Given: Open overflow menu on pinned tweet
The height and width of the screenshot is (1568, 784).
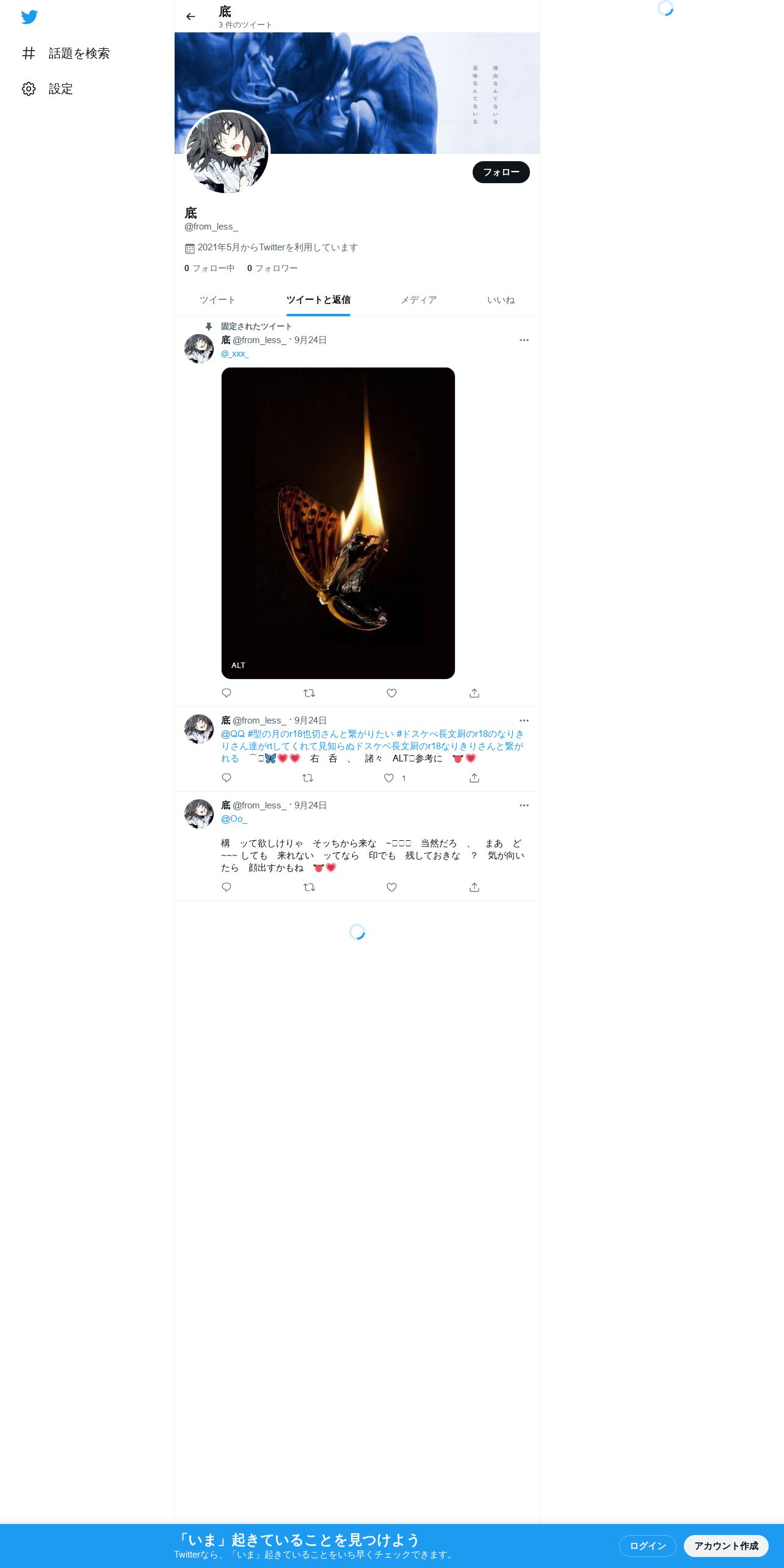Looking at the screenshot, I should (x=524, y=340).
